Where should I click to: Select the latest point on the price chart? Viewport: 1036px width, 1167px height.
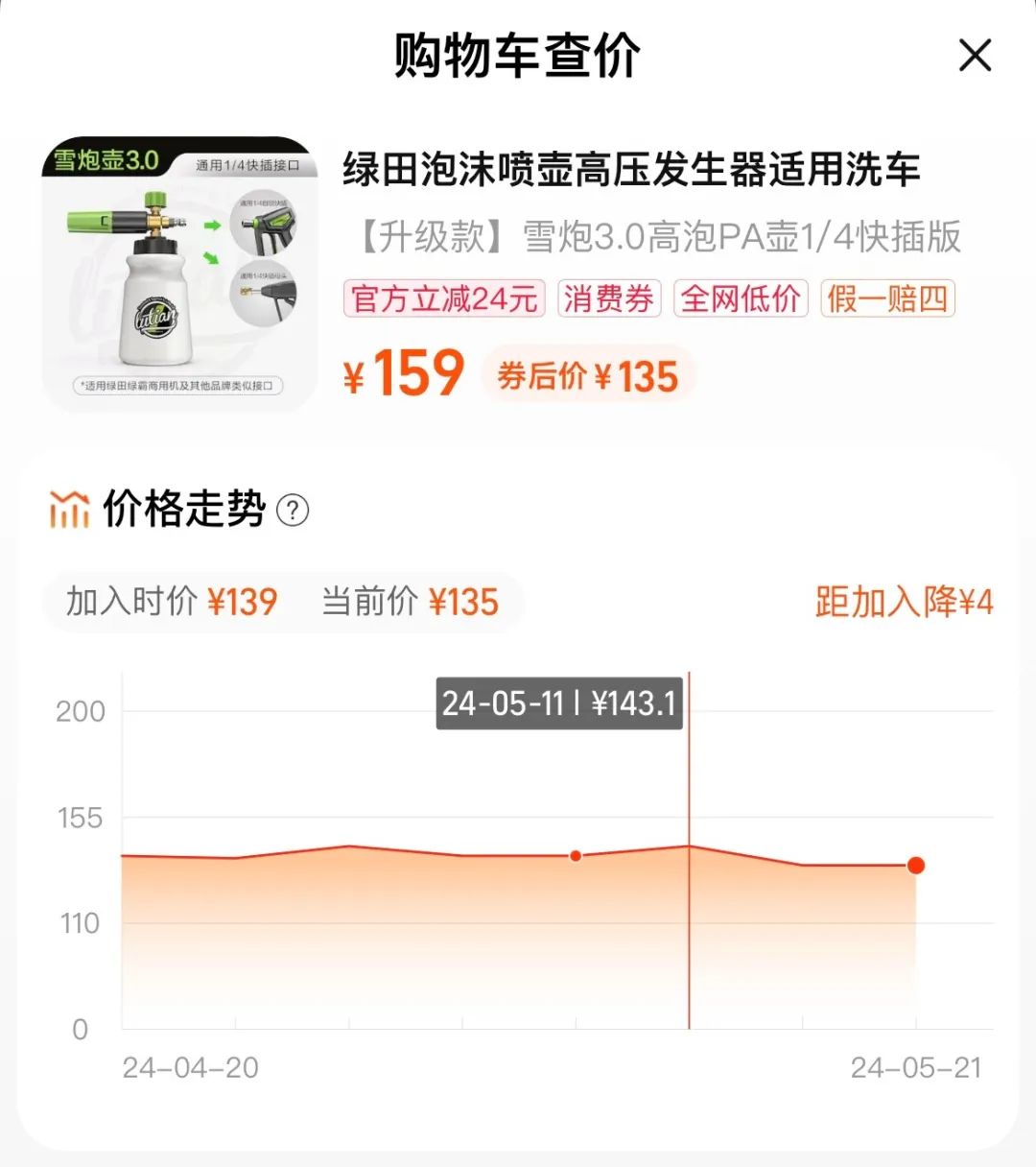(915, 866)
